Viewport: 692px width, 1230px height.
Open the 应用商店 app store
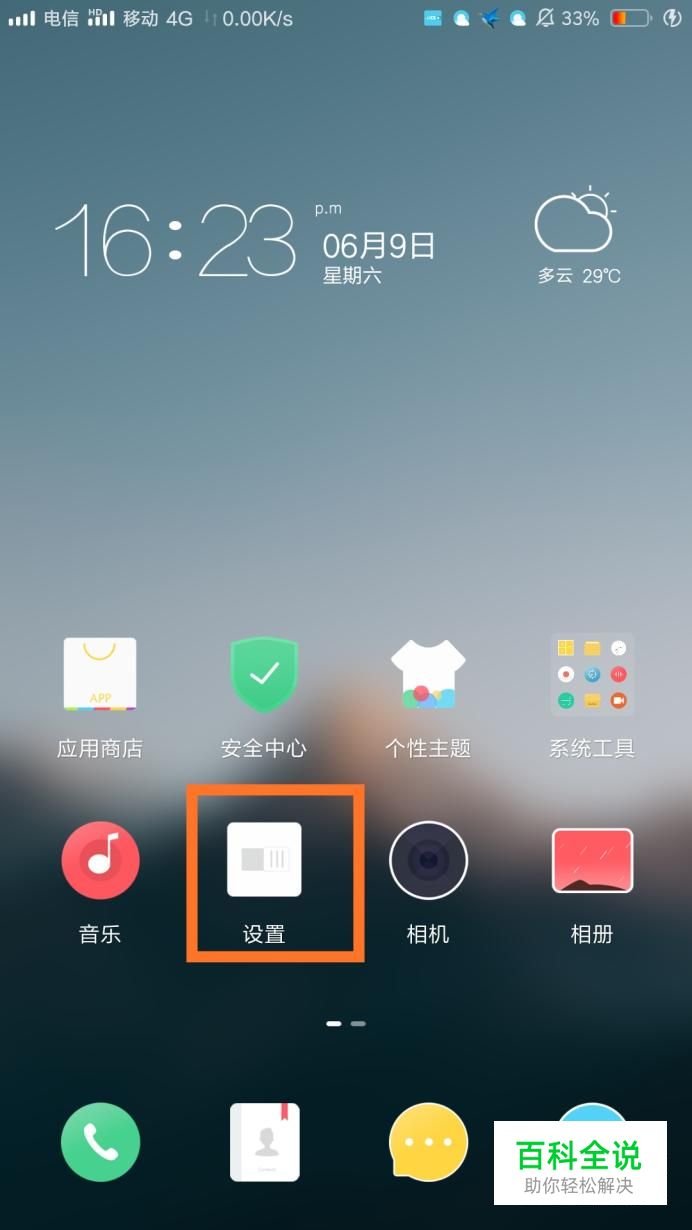(x=100, y=674)
